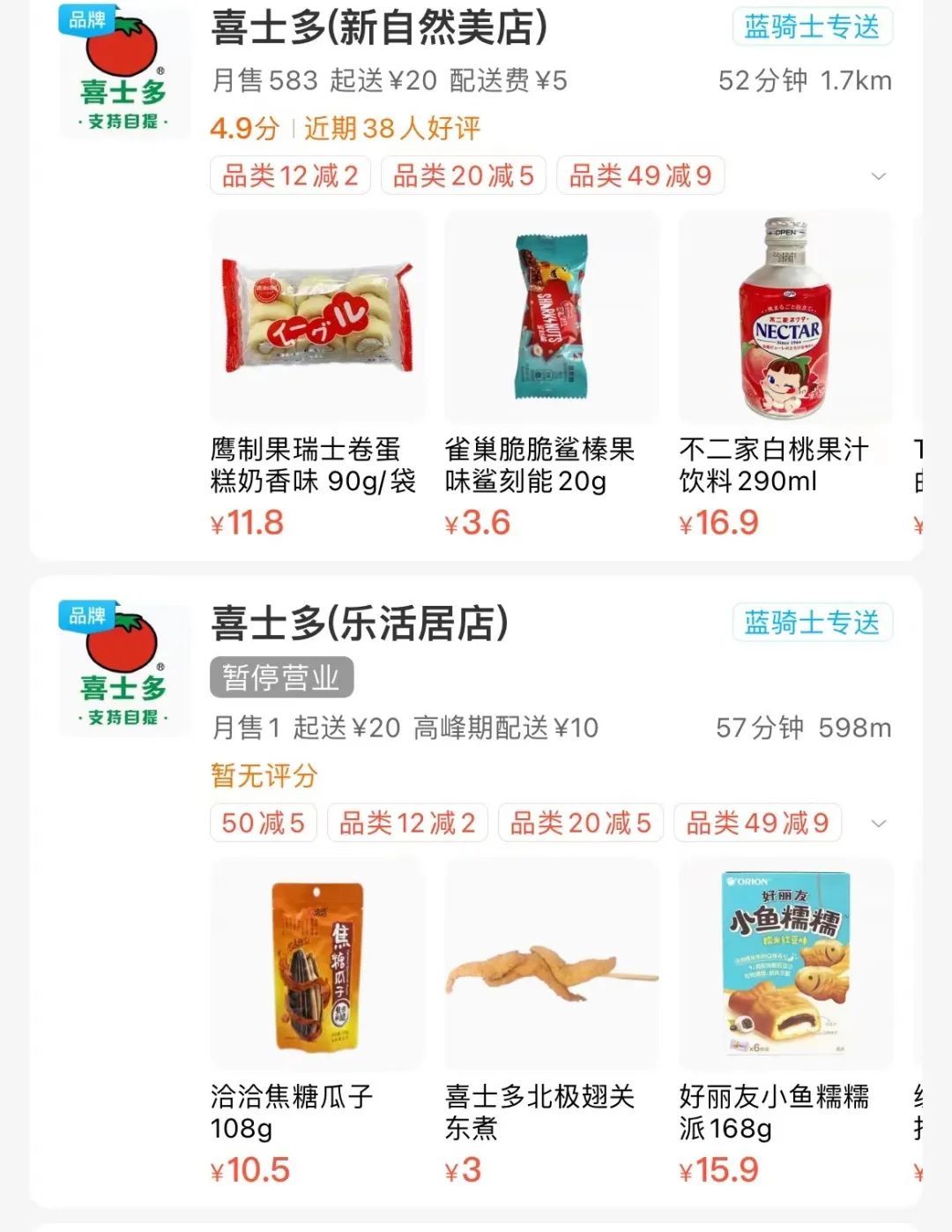View the 雀巢脆脆鲨榛果味 product
The image size is (952, 1232).
552,317
